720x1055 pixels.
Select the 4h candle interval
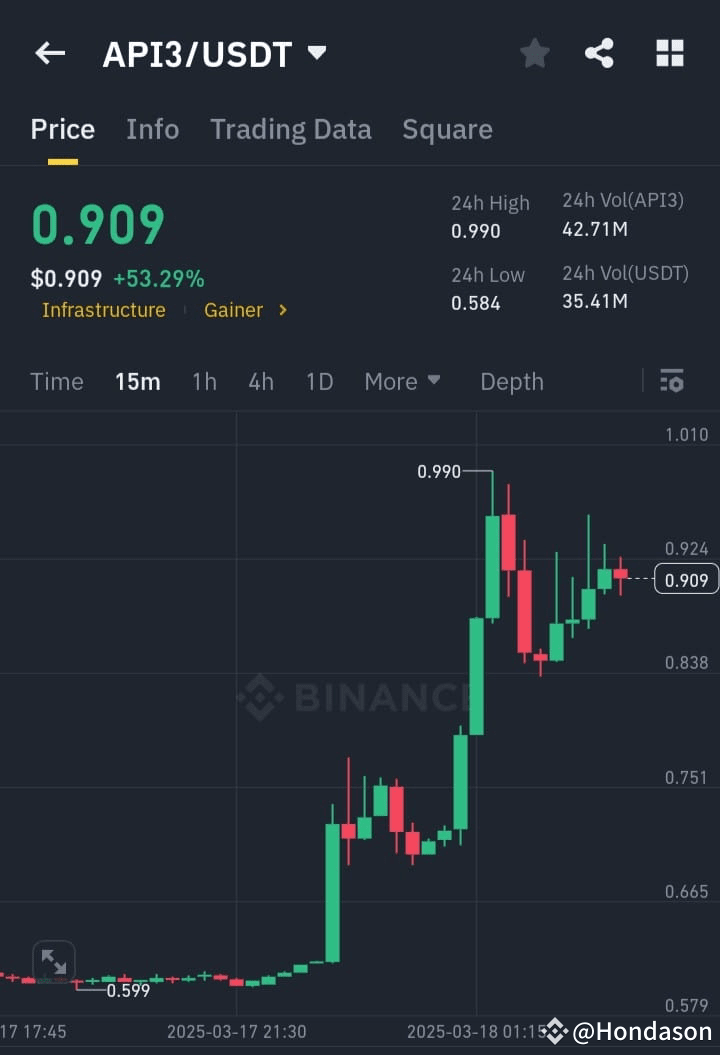261,381
